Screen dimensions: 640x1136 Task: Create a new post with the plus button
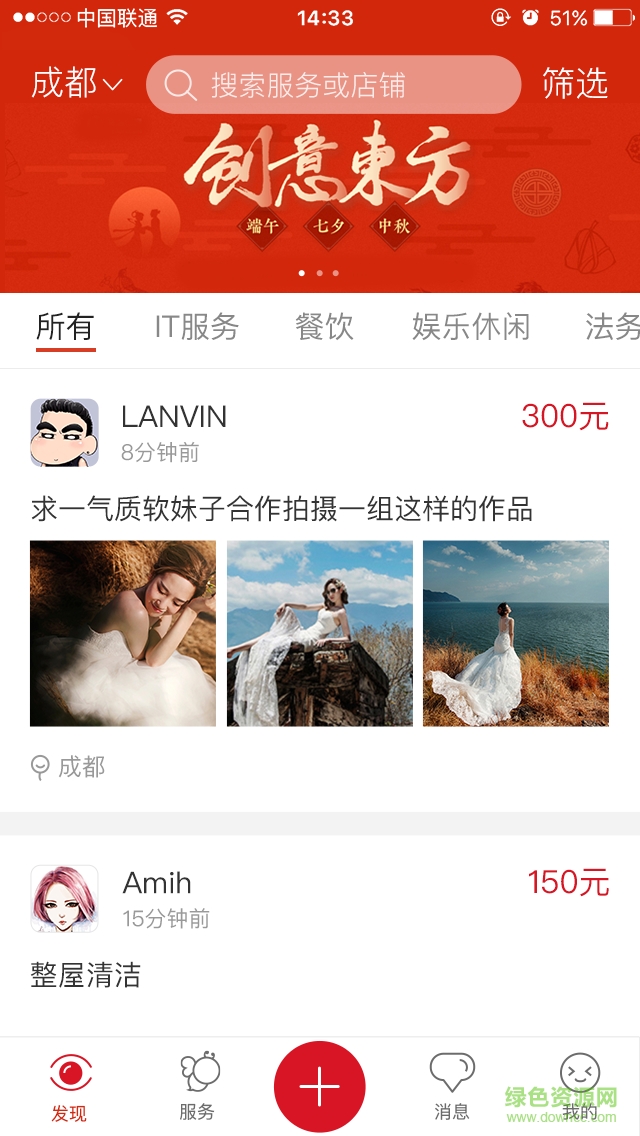coord(320,1086)
